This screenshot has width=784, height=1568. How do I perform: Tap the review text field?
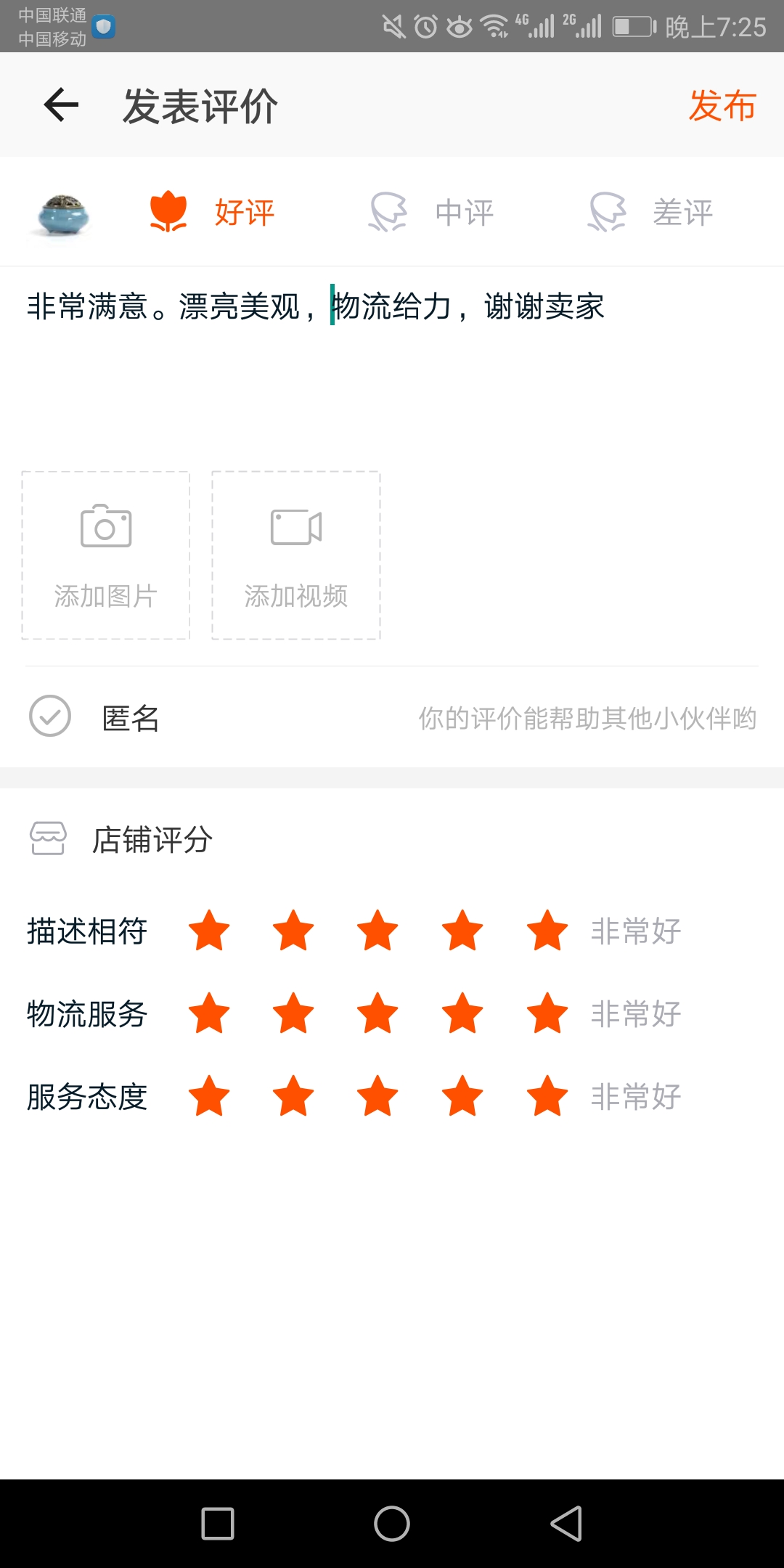(392, 363)
